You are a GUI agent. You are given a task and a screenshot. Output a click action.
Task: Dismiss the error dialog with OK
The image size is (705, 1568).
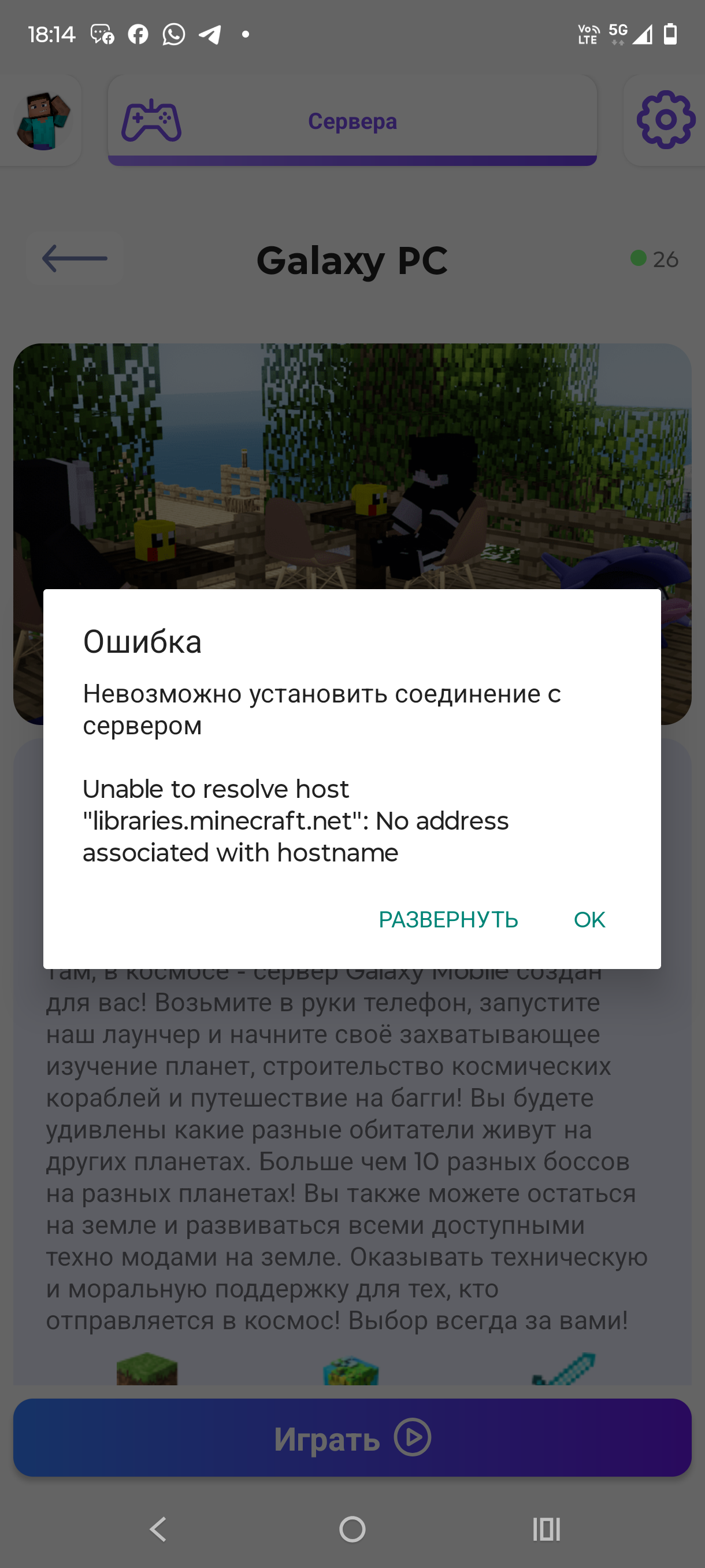pyautogui.click(x=589, y=919)
